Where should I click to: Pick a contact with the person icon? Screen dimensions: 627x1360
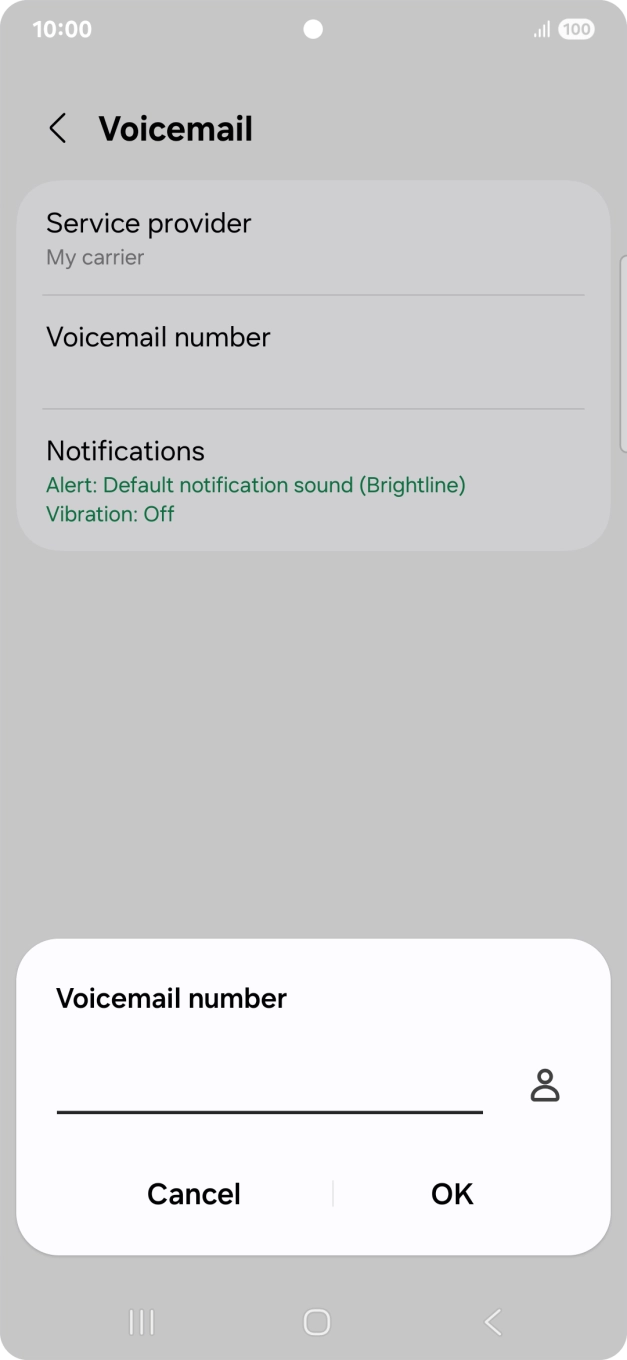click(x=545, y=1086)
